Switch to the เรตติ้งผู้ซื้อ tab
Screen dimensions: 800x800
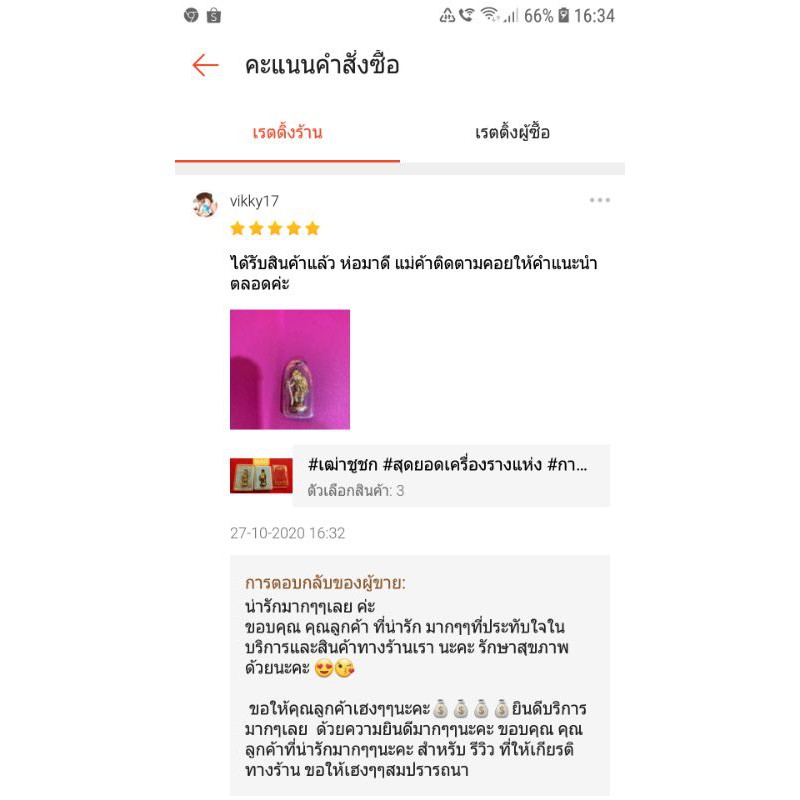pos(512,133)
